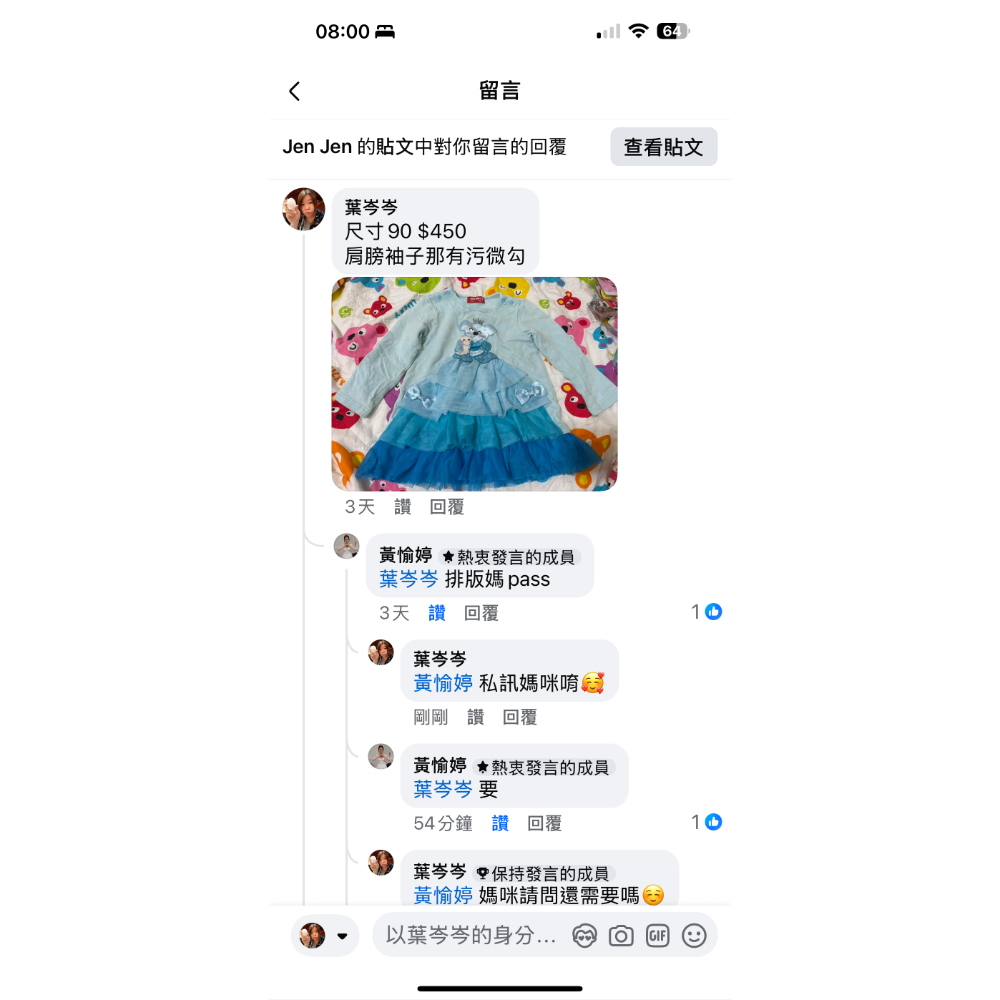Open the identity switcher next to the comment box
Image resolution: width=1000 pixels, height=1000 pixels.
325,936
